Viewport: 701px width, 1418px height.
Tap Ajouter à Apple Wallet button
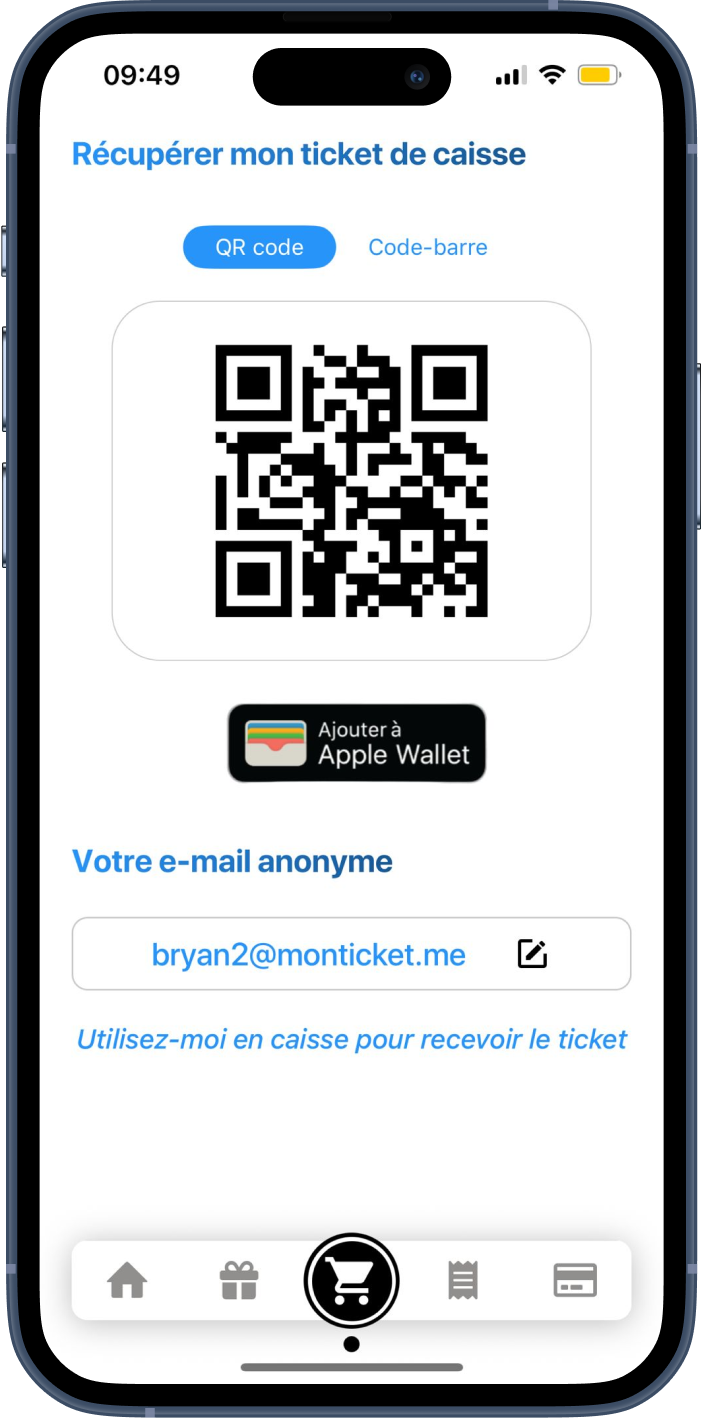[x=356, y=743]
